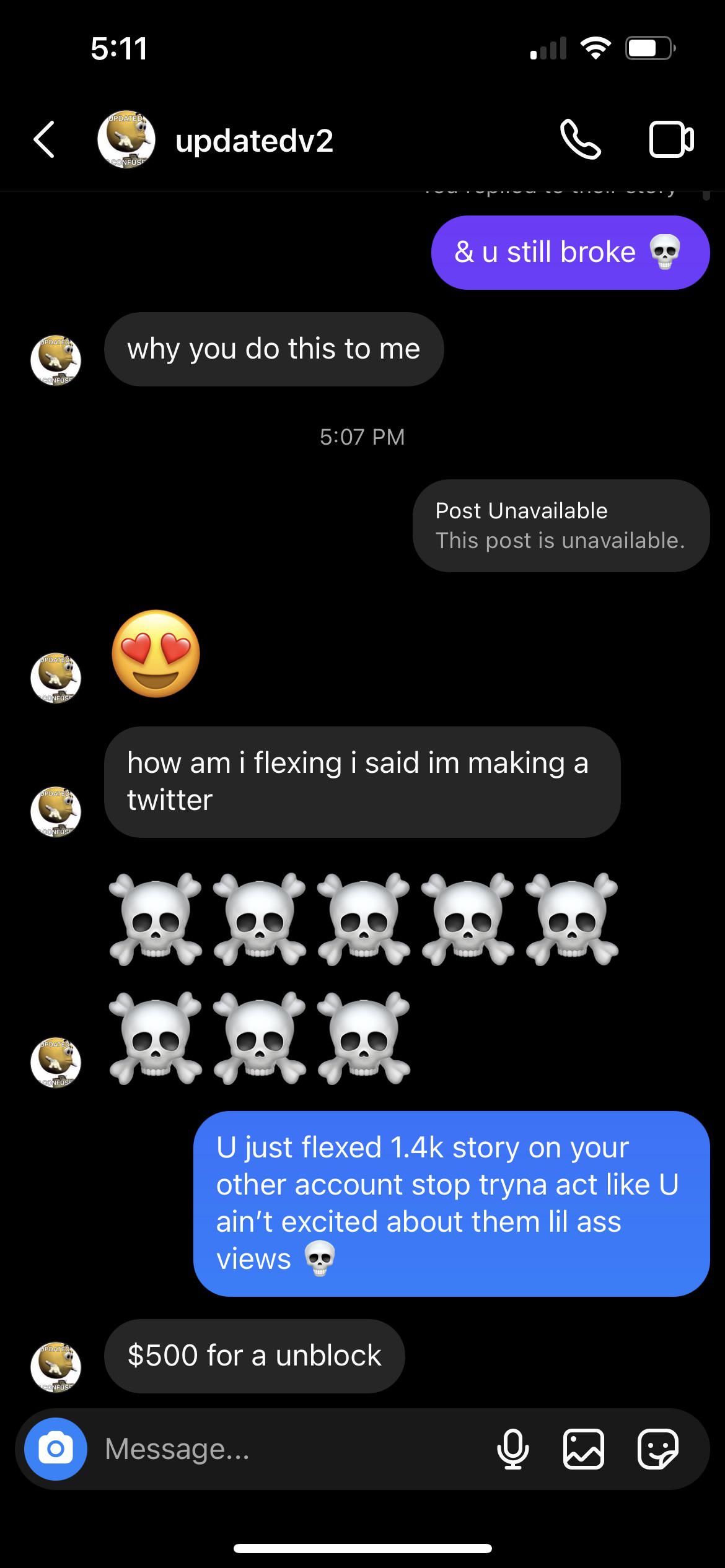This screenshot has width=725, height=1568.
Task: Start a video call with updatedv2
Action: click(x=671, y=140)
